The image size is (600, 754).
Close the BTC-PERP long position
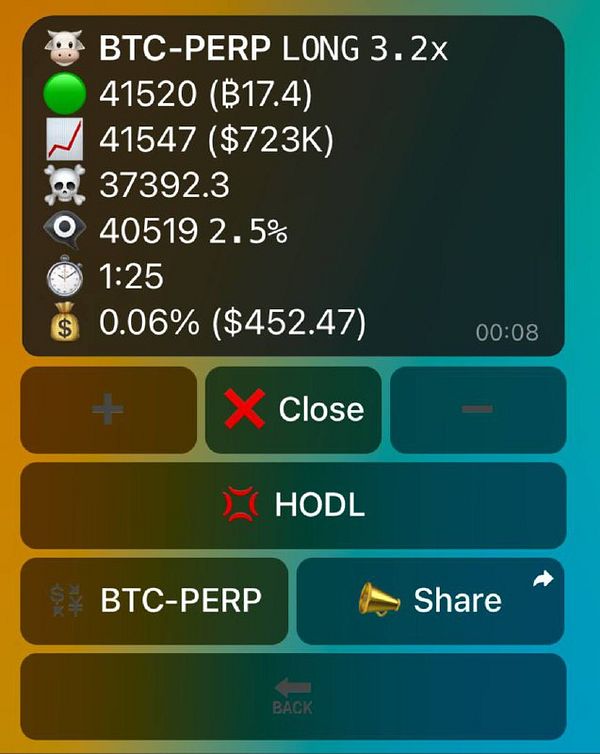pyautogui.click(x=293, y=410)
